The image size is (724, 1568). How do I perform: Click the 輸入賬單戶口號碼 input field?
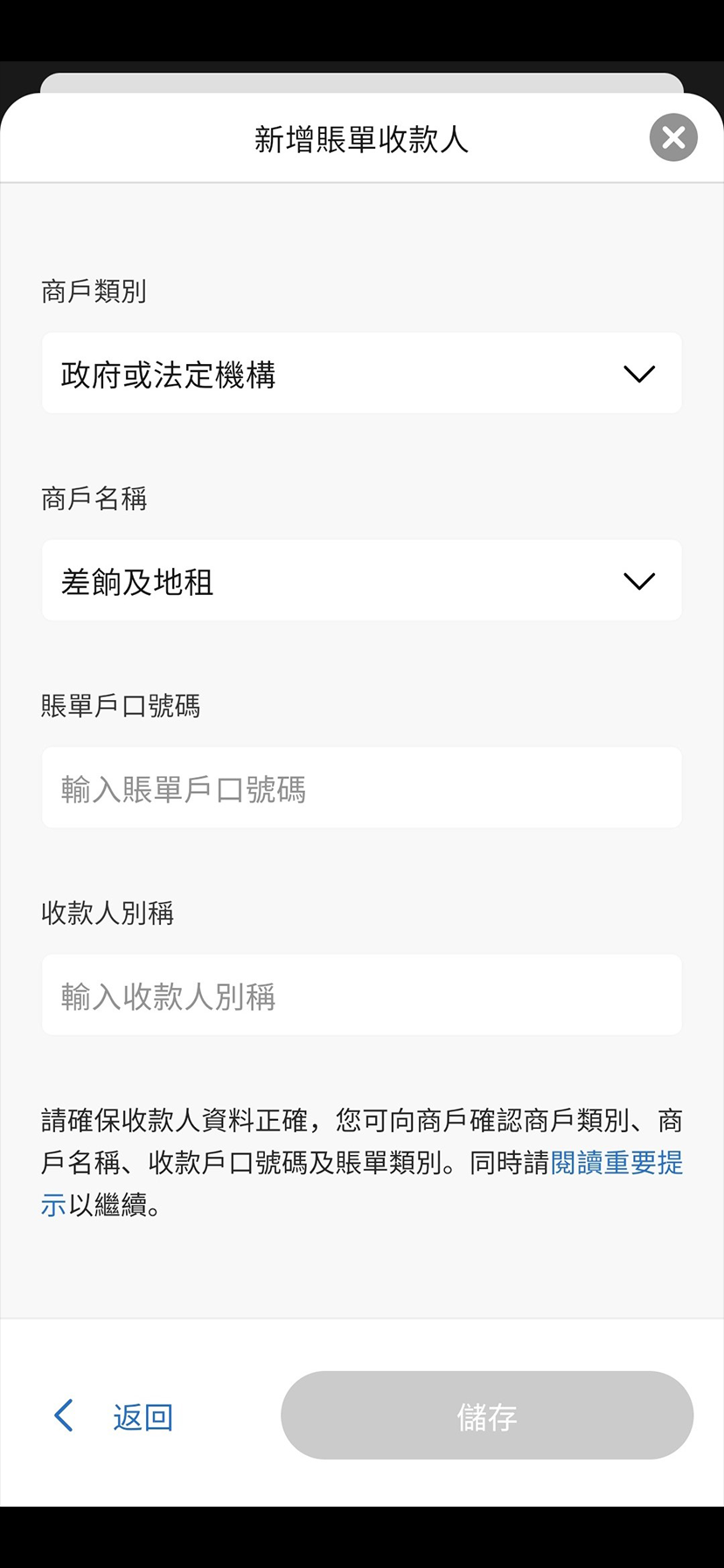pyautogui.click(x=362, y=787)
